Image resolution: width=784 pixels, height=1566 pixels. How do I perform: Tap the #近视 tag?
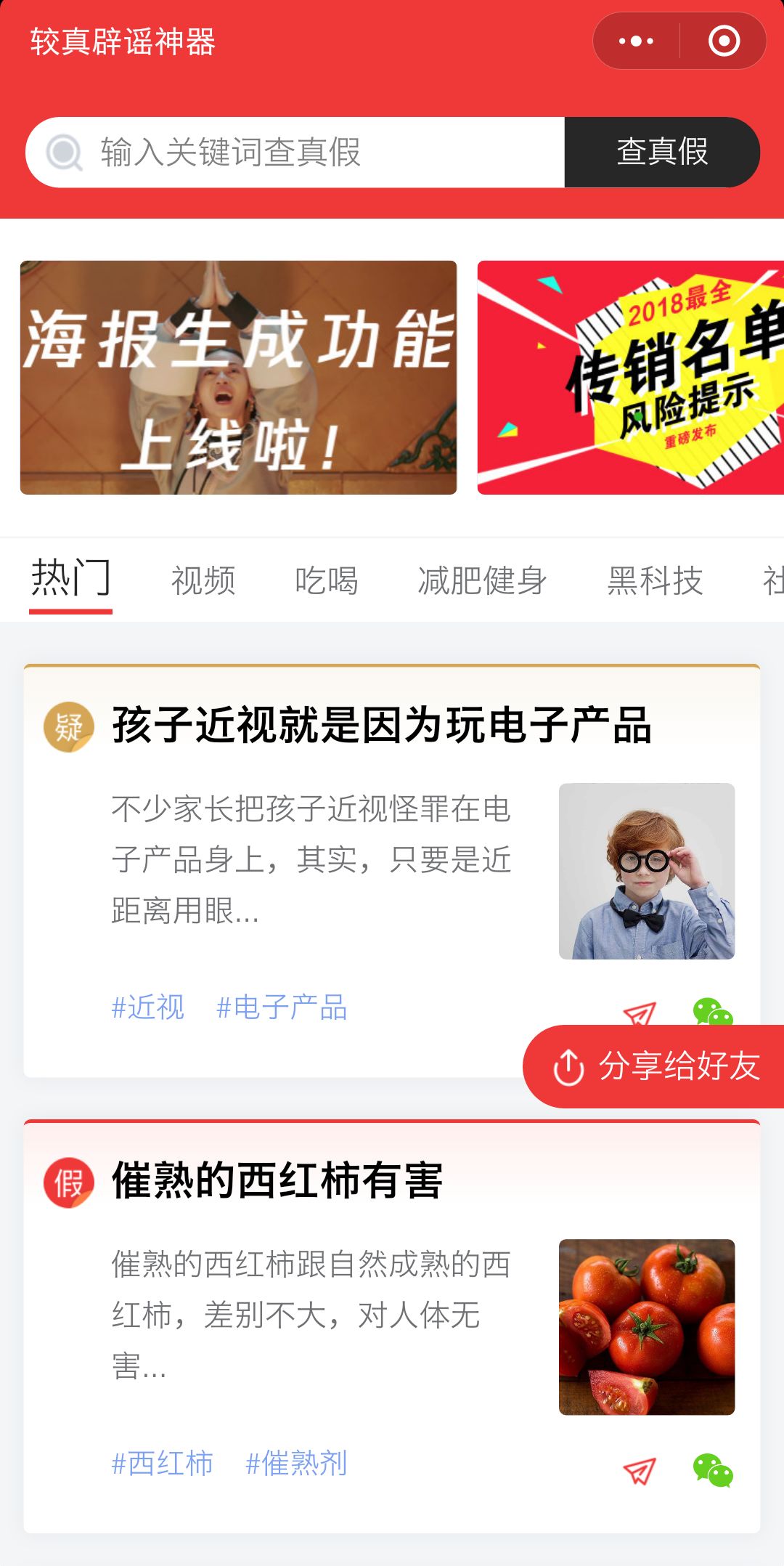click(x=148, y=1008)
